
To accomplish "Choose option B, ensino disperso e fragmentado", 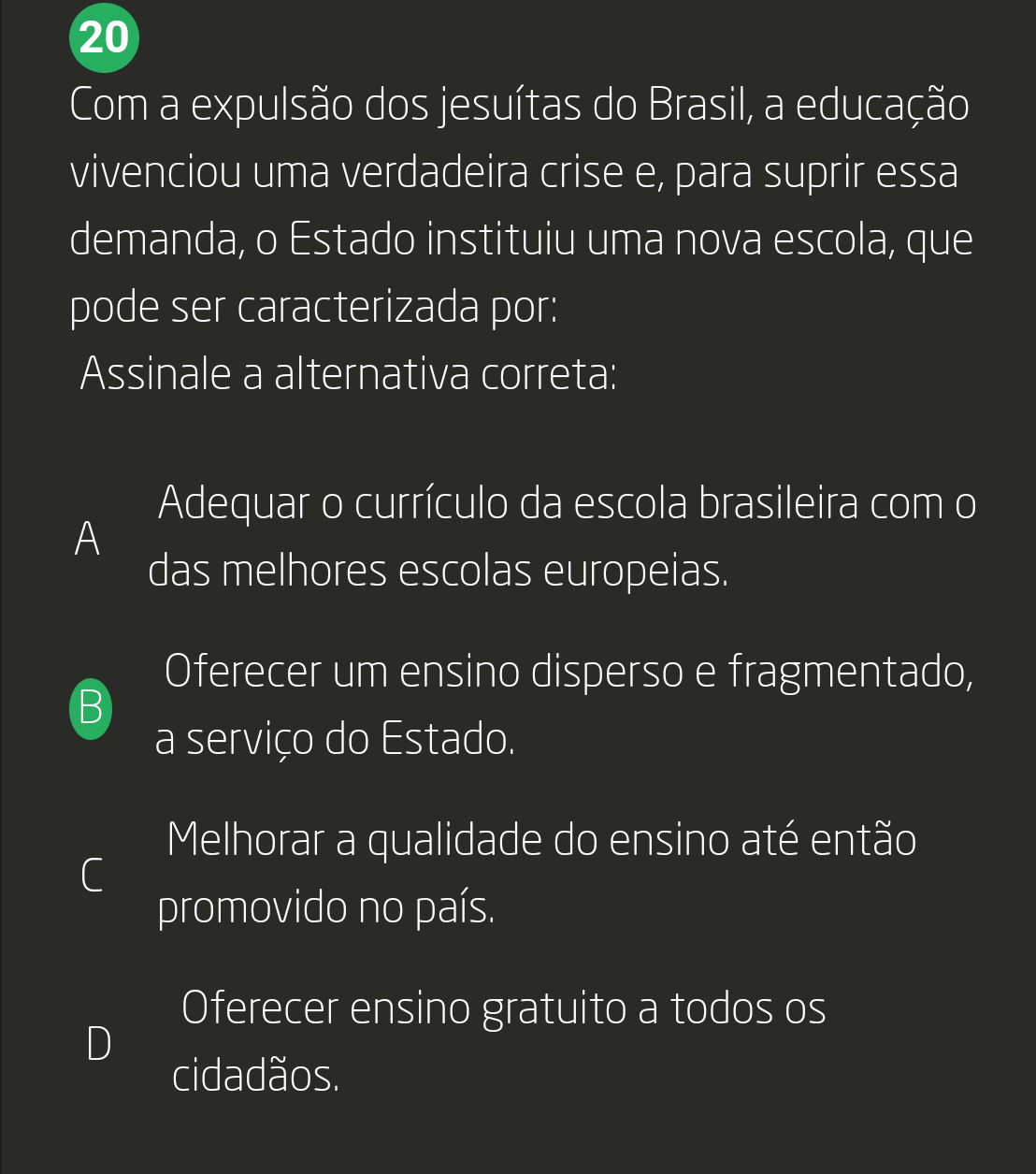I will click(x=90, y=707).
